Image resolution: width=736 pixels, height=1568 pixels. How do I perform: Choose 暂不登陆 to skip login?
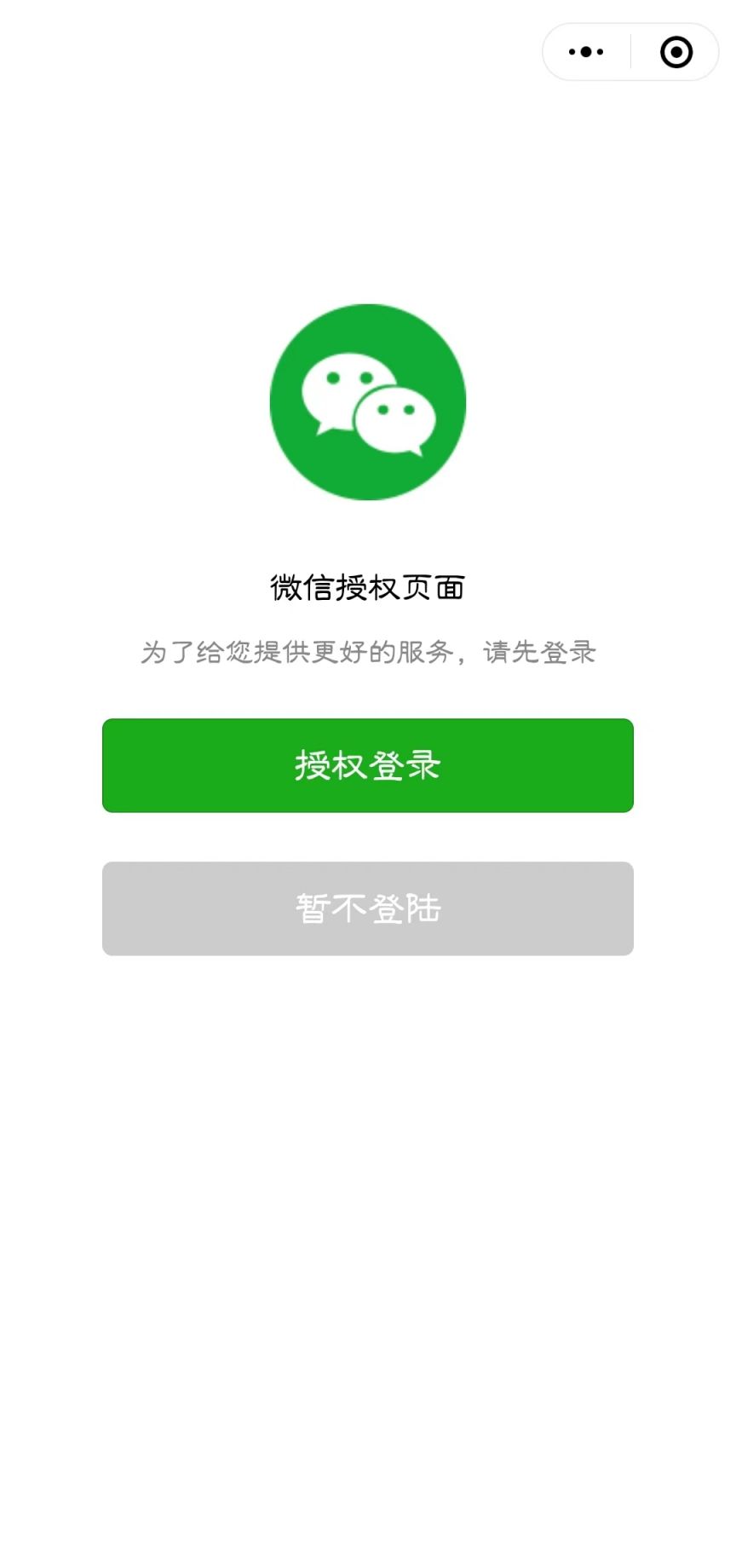click(368, 908)
